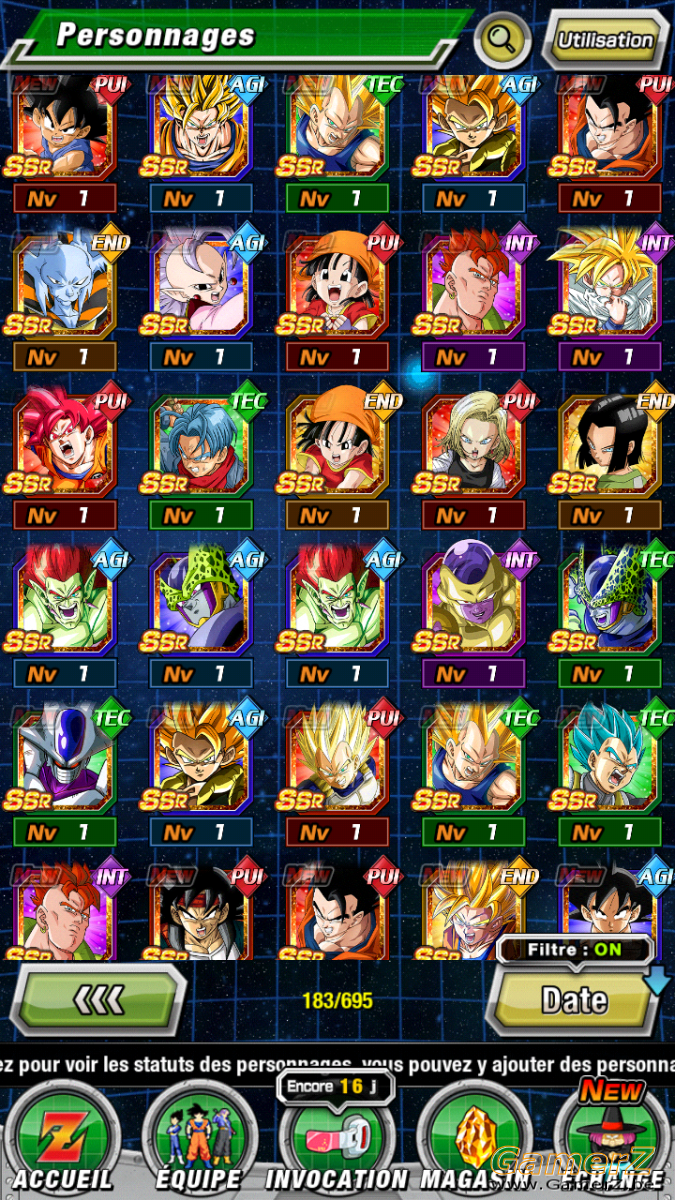Open the Accueil tab
Image resolution: width=675 pixels, height=1200 pixels.
[63, 1140]
